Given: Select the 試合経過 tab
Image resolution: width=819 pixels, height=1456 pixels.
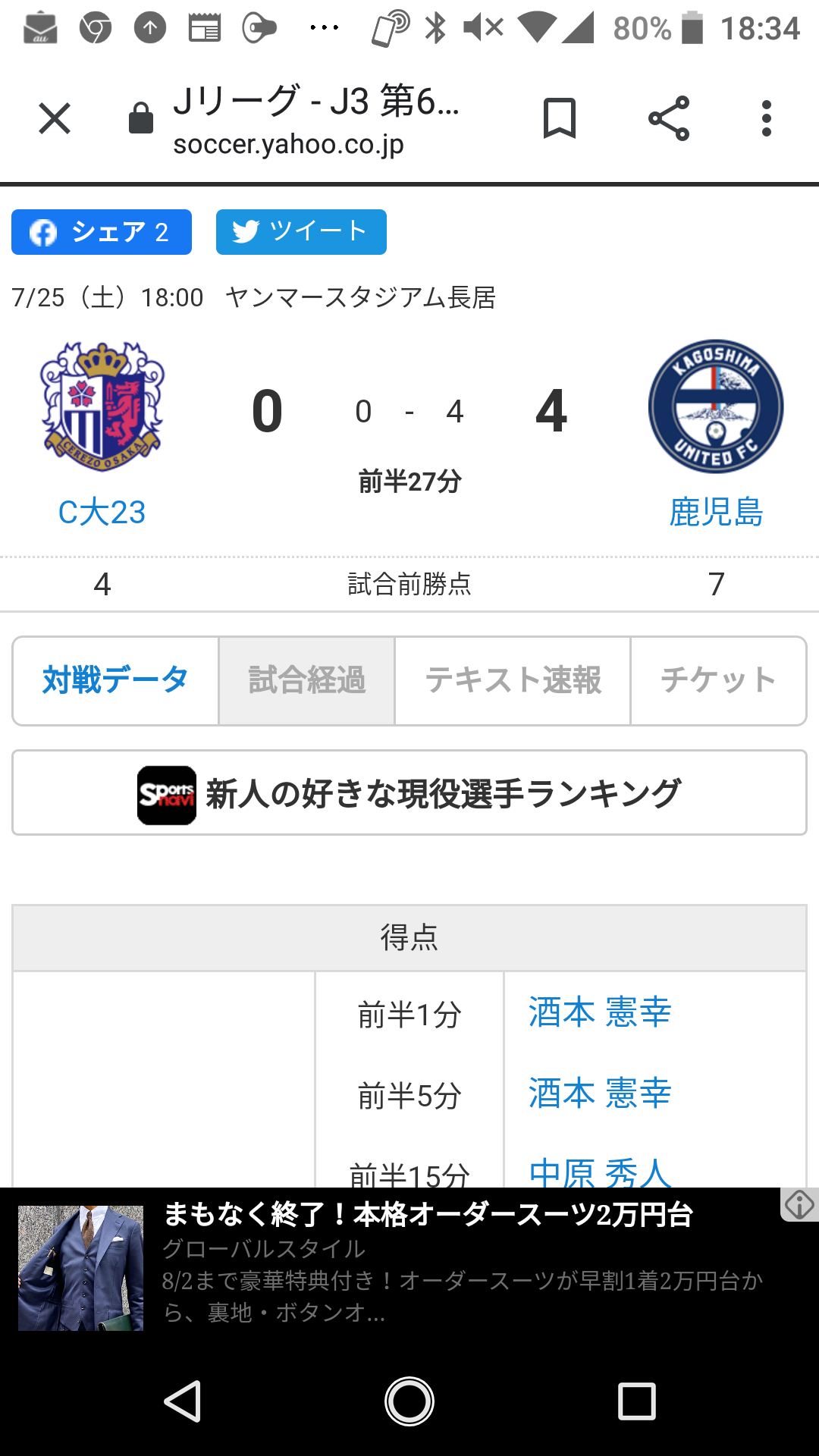Looking at the screenshot, I should tap(307, 680).
